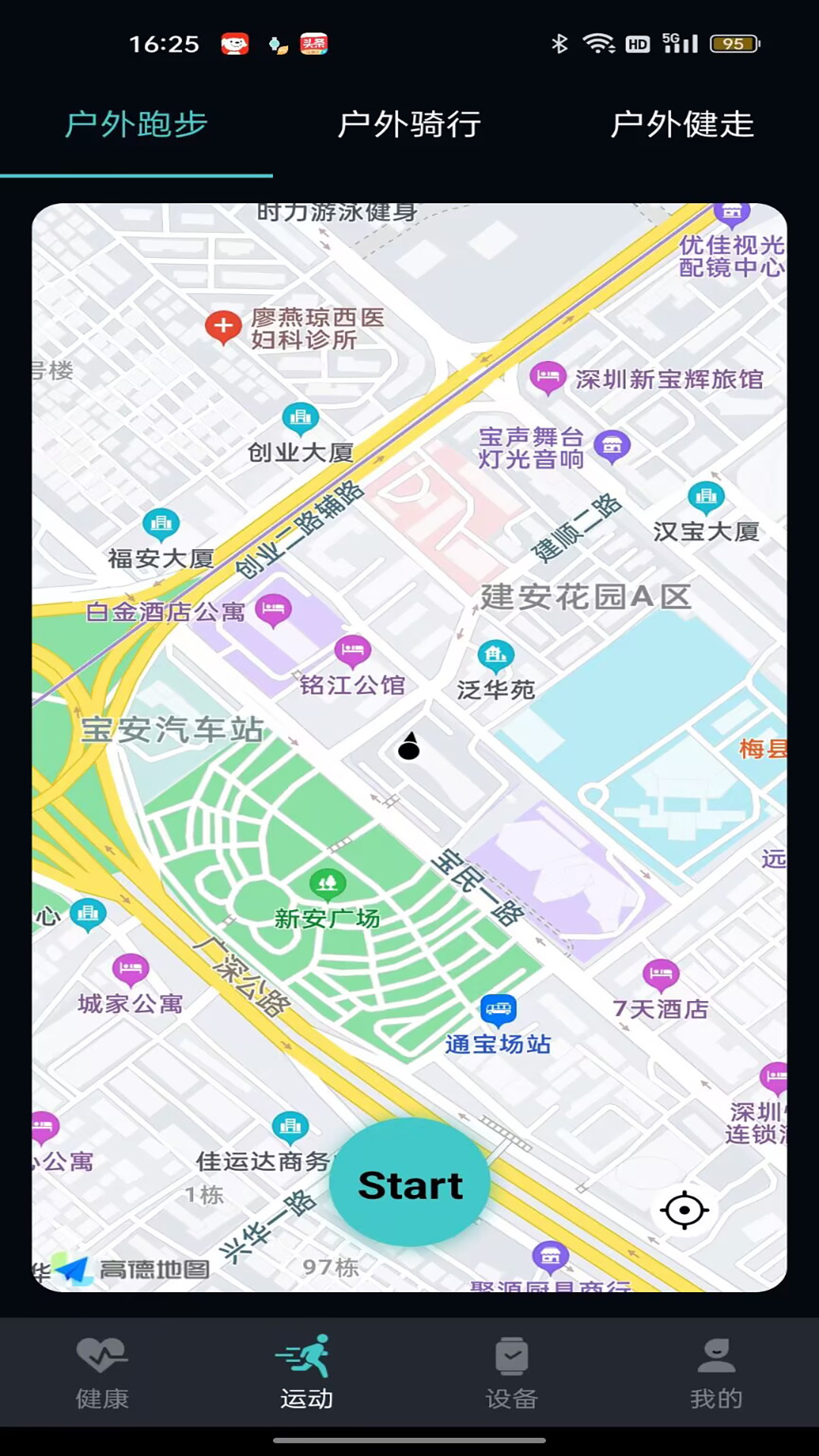Select the 户外跑步 running tab
This screenshot has width=819, height=1456.
[x=136, y=126]
